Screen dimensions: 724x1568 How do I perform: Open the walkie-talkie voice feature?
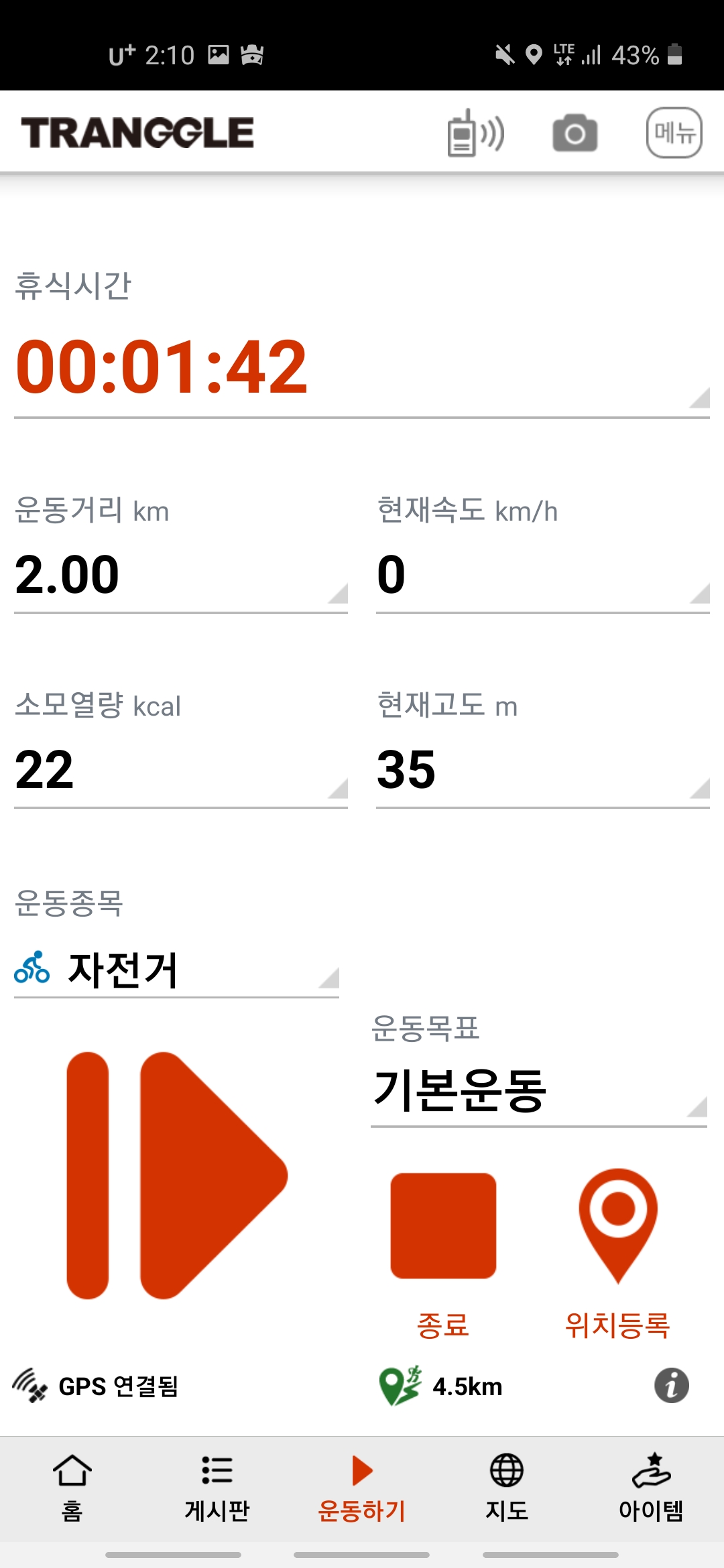click(x=475, y=133)
